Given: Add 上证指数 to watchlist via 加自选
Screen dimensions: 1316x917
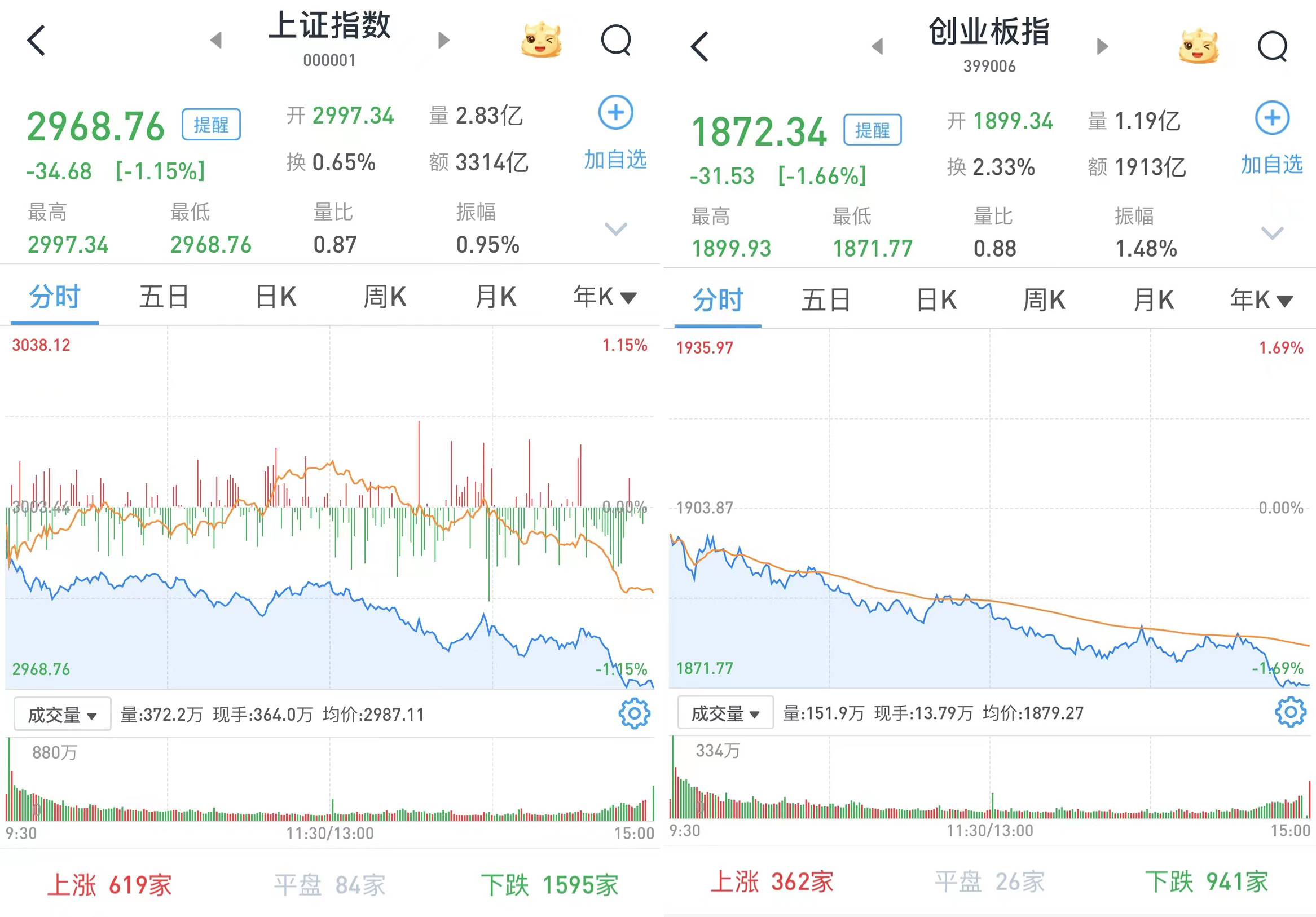Looking at the screenshot, I should click(615, 133).
